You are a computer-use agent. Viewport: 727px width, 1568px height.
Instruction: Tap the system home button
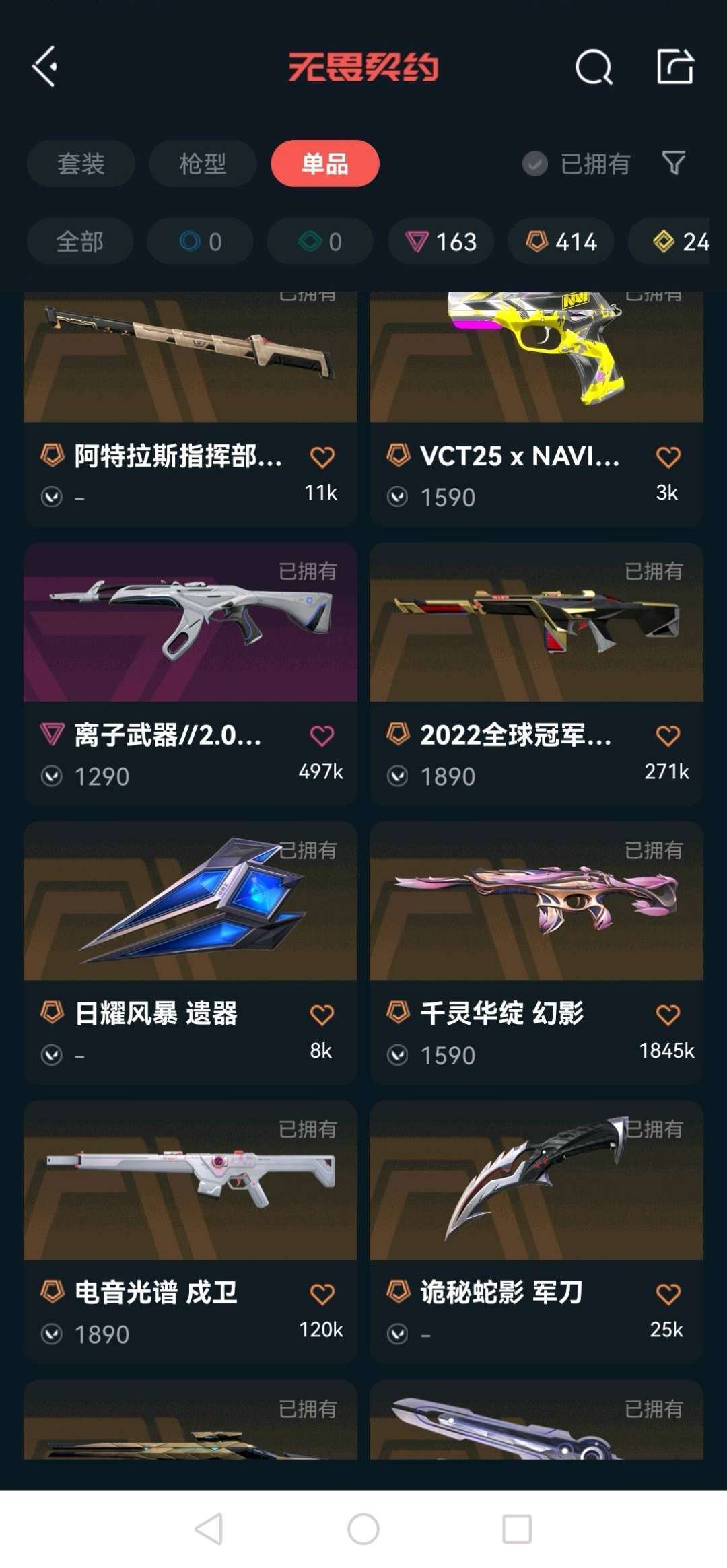(x=363, y=1529)
